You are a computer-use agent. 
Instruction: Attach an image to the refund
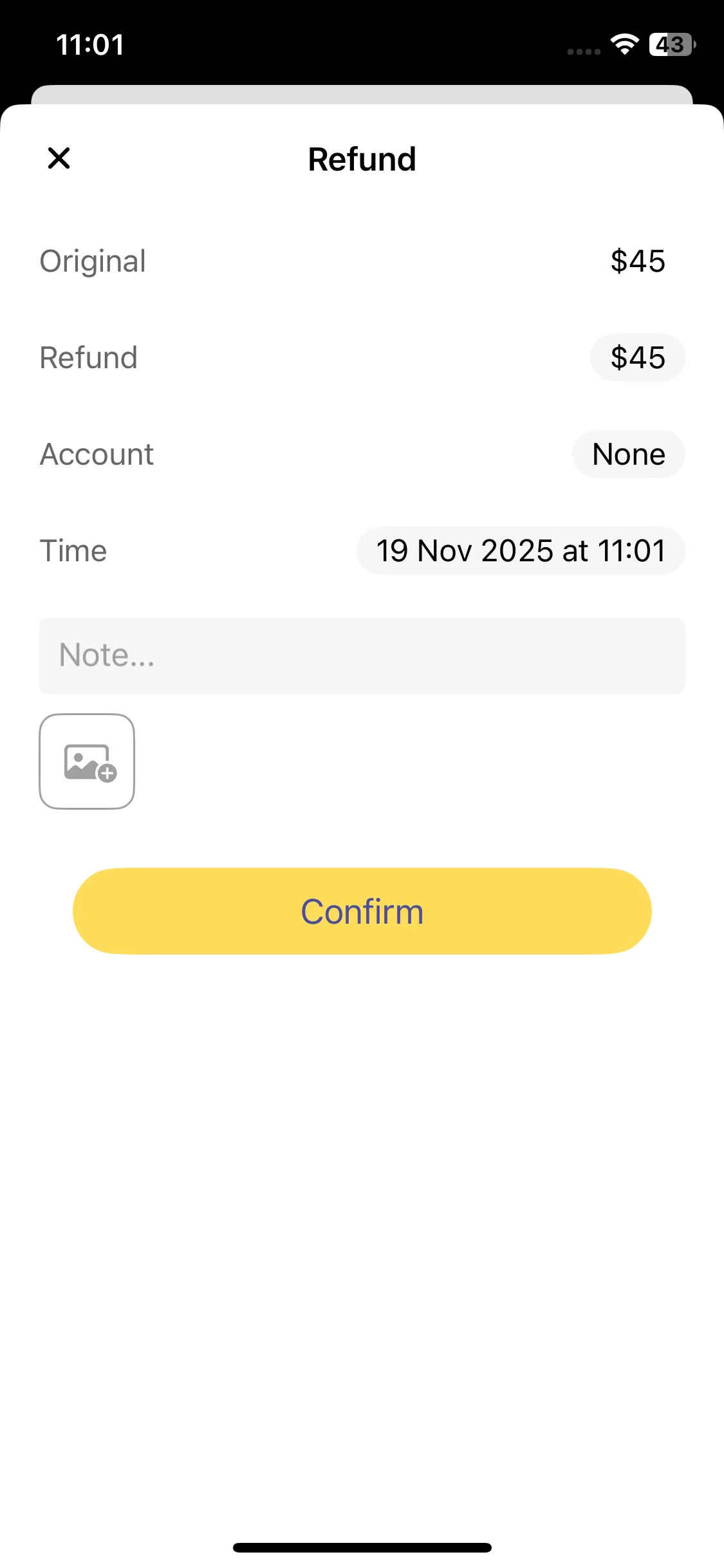[87, 761]
